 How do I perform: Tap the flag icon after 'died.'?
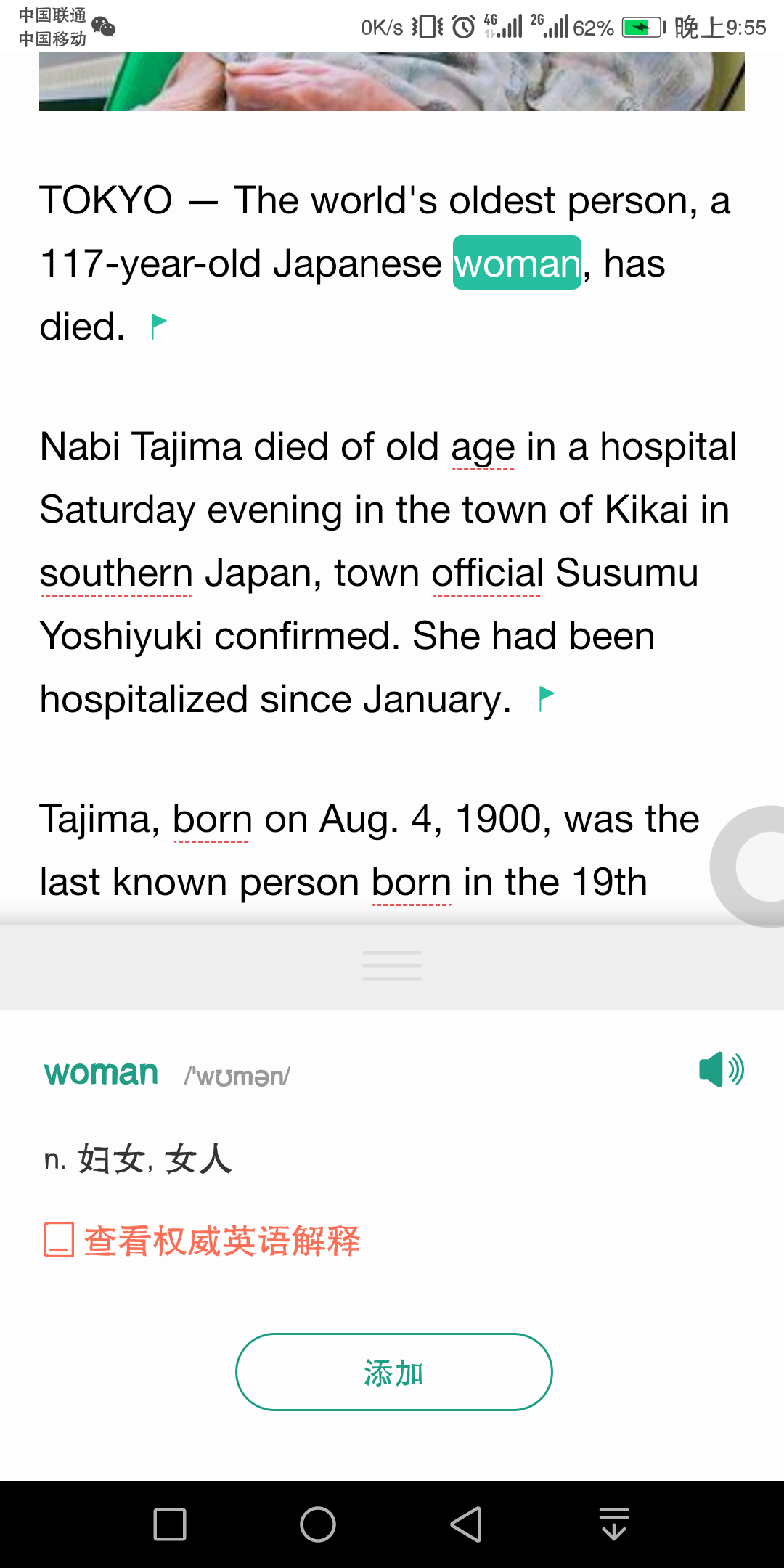(158, 327)
